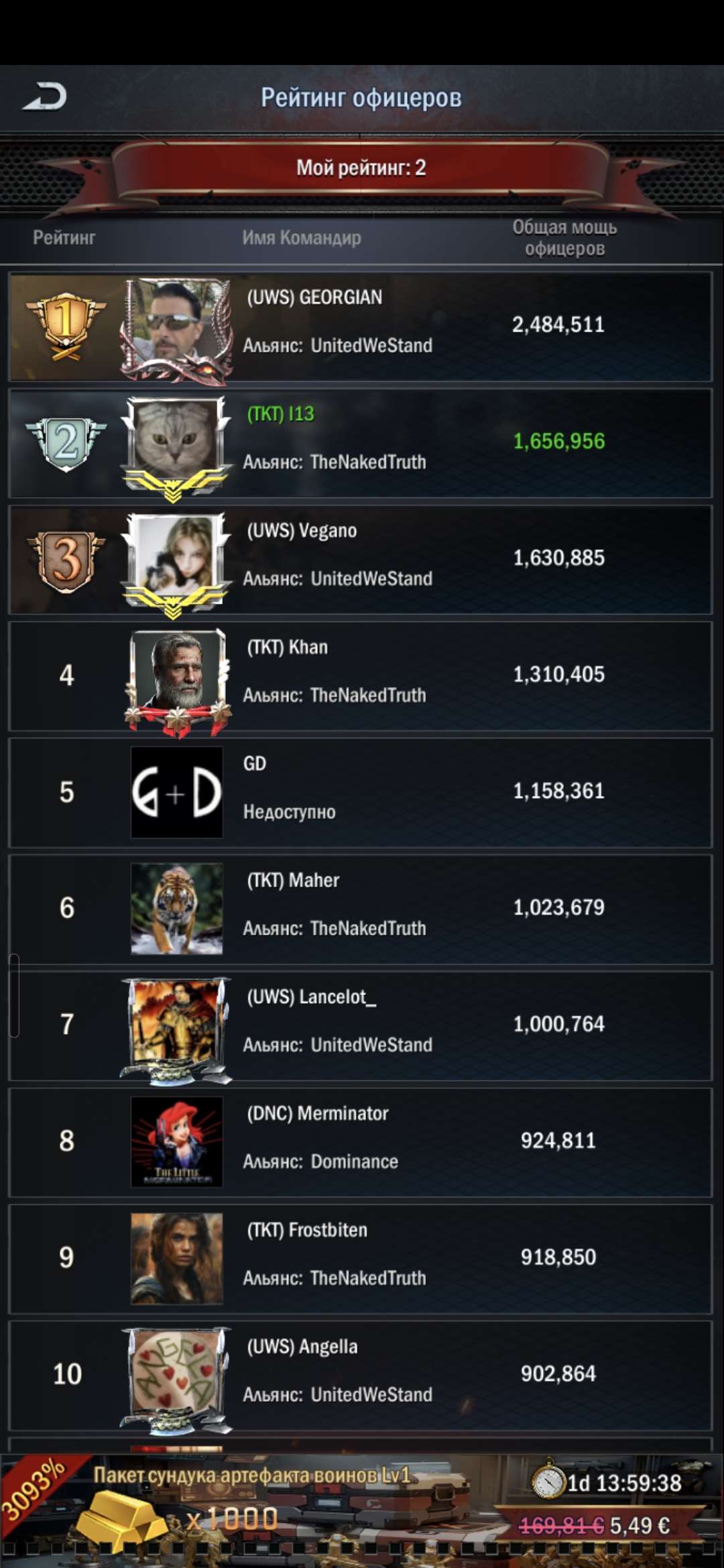Screen dimensions: 724x1568
Task: View the (UWS) Angella entry
Action: (361, 1375)
